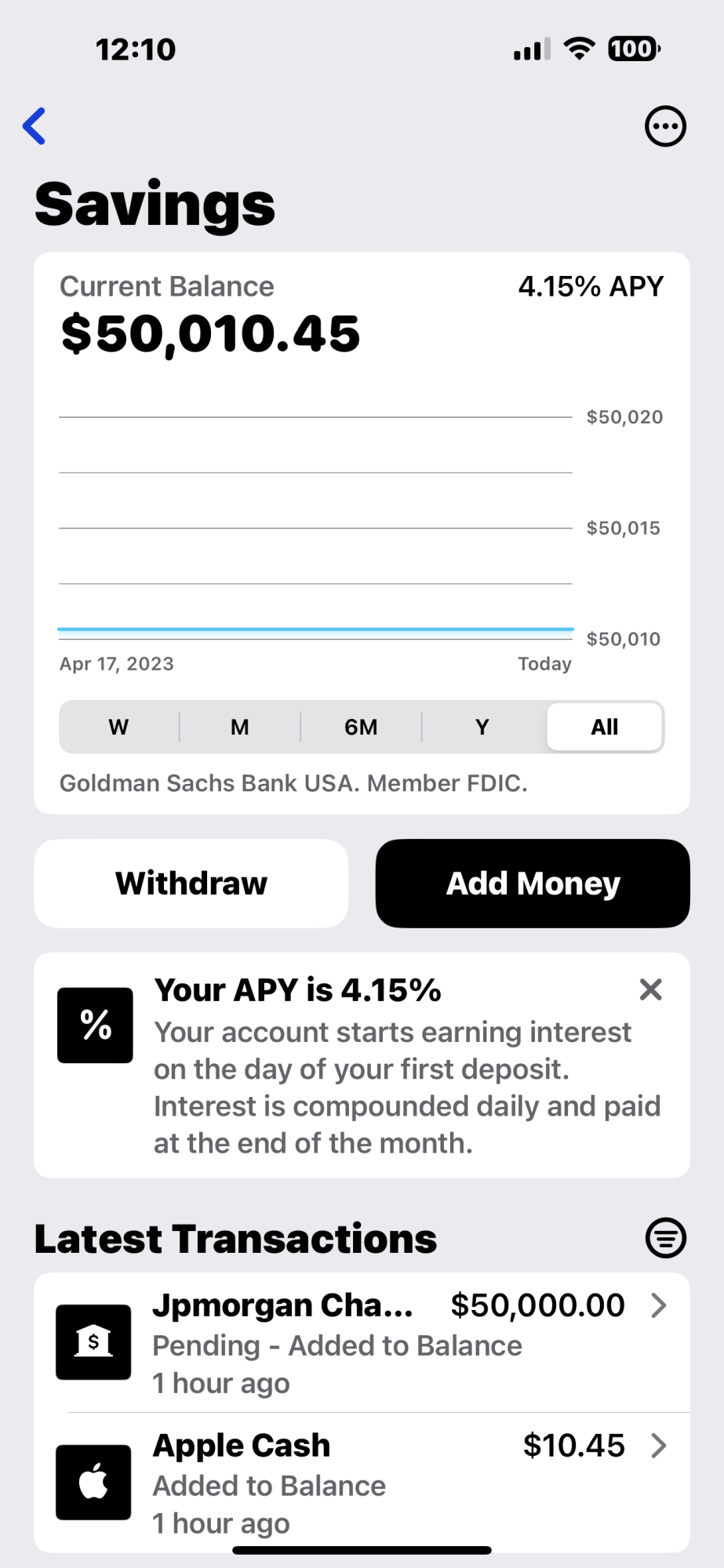Viewport: 724px width, 1568px height.
Task: Open the more options menu
Action: click(665, 126)
